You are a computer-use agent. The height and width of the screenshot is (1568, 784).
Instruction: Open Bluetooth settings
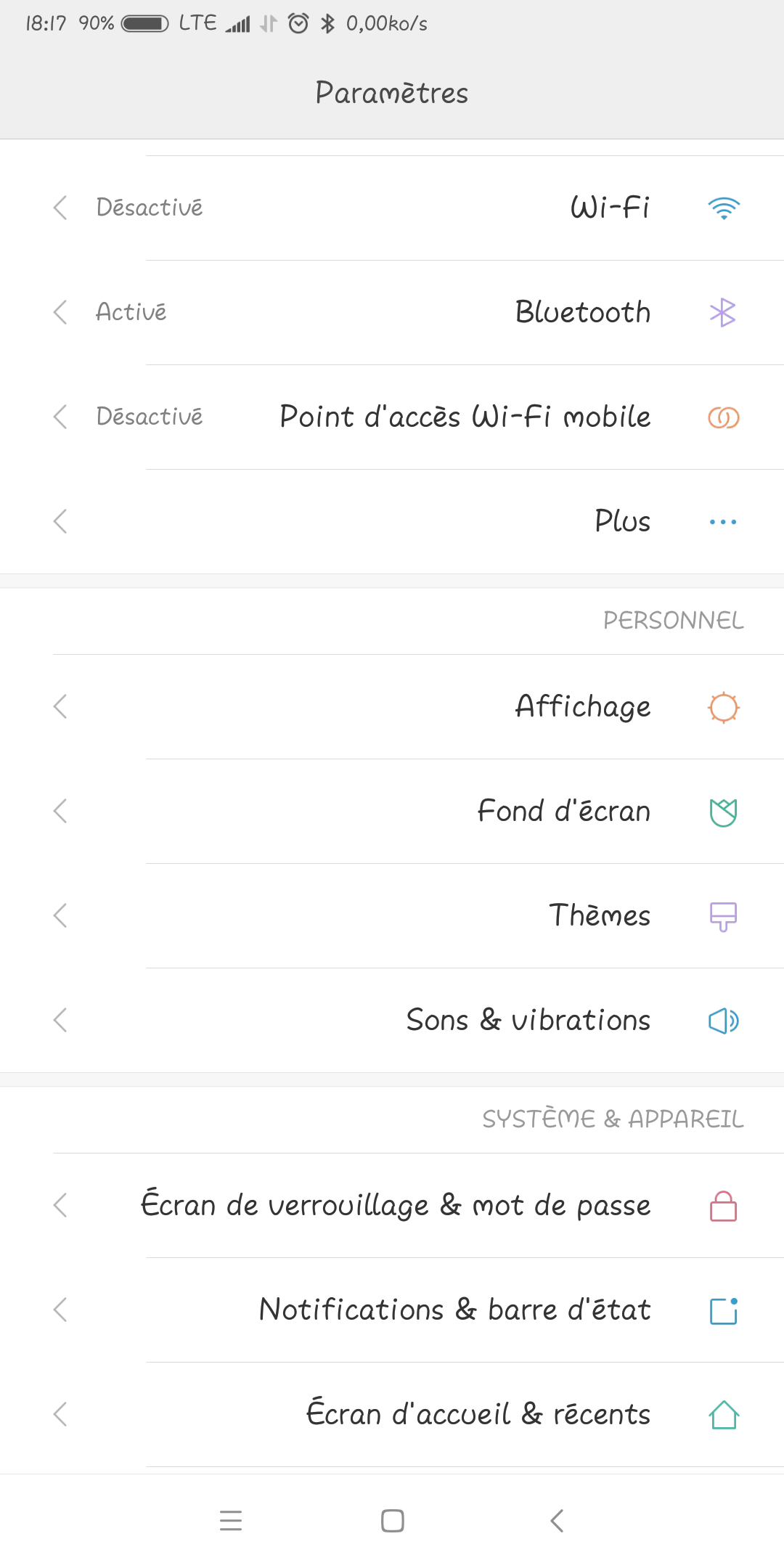click(x=392, y=312)
